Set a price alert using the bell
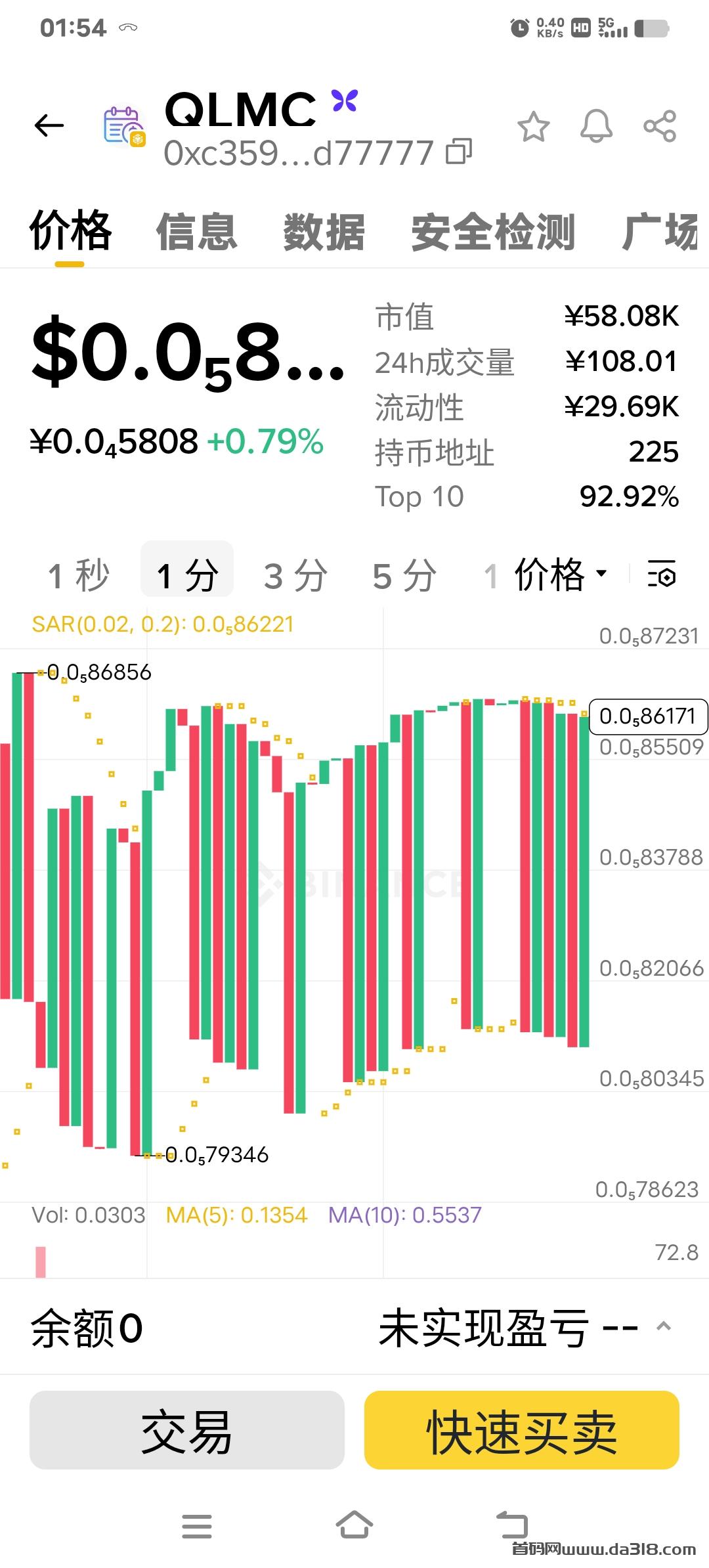Viewport: 709px width, 1568px height. [596, 126]
